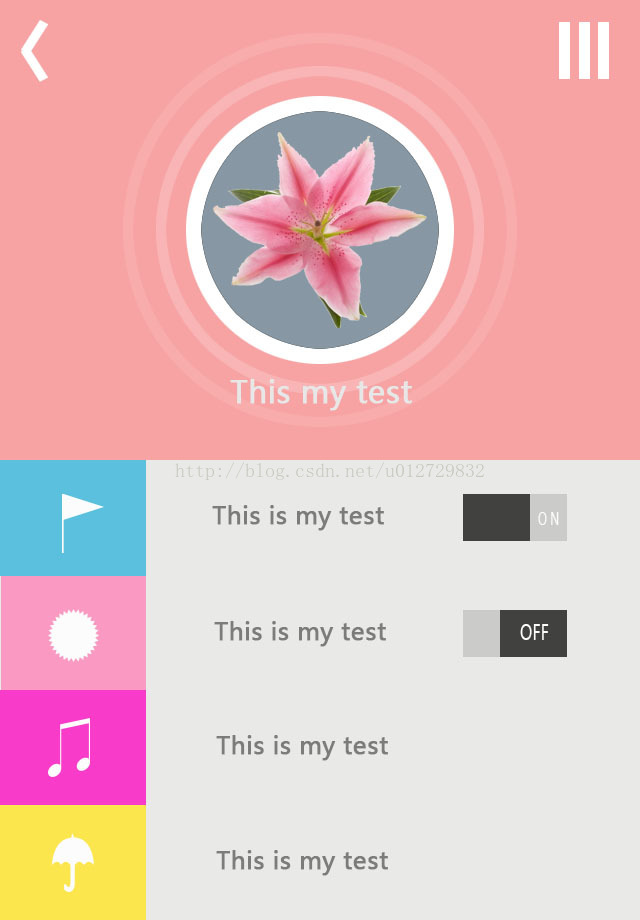Image resolution: width=640 pixels, height=920 pixels.
Task: Open the magenta music note tile
Action: pyautogui.click(x=73, y=748)
